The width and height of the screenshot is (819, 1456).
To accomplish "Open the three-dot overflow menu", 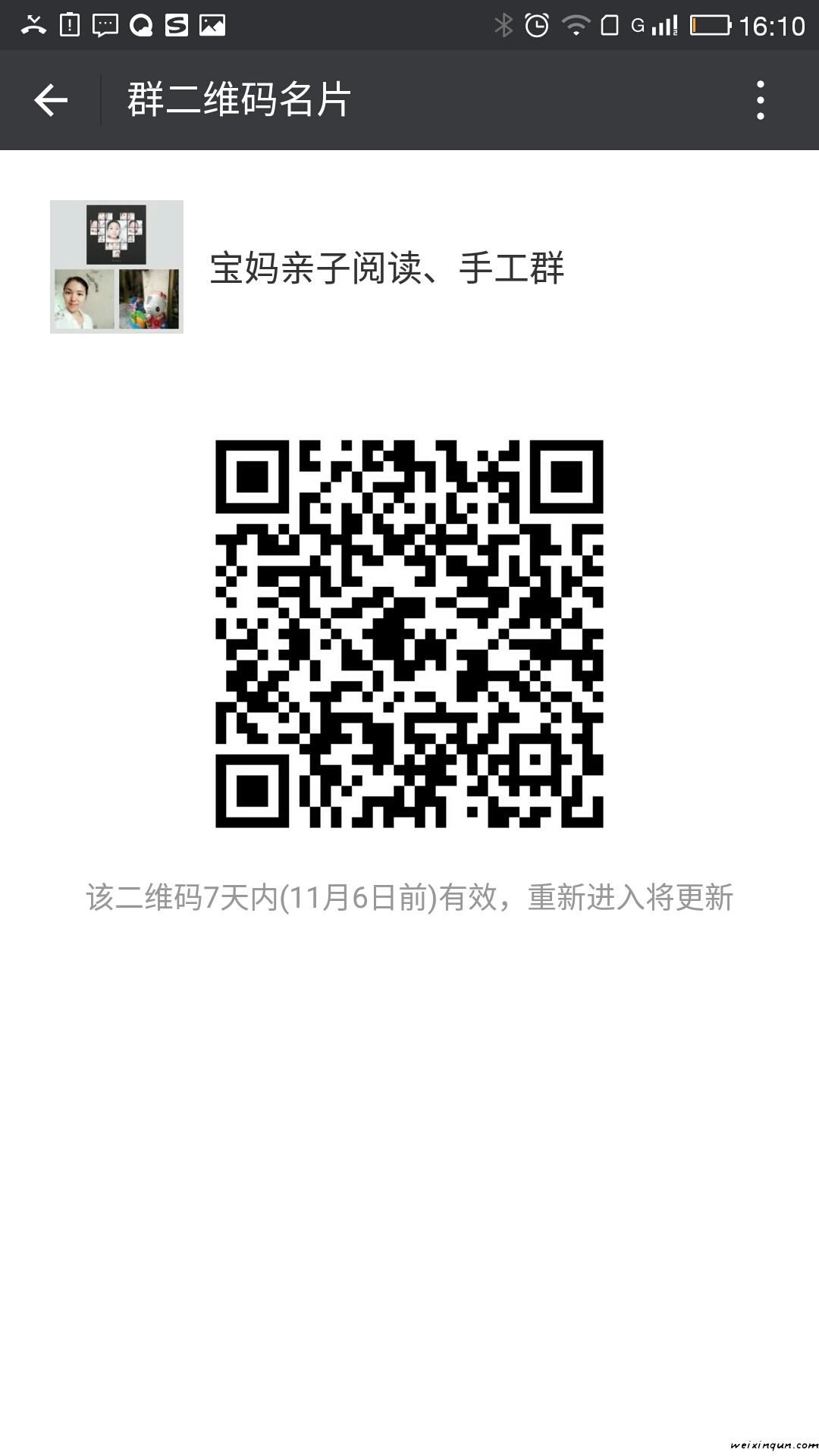I will pyautogui.click(x=760, y=100).
